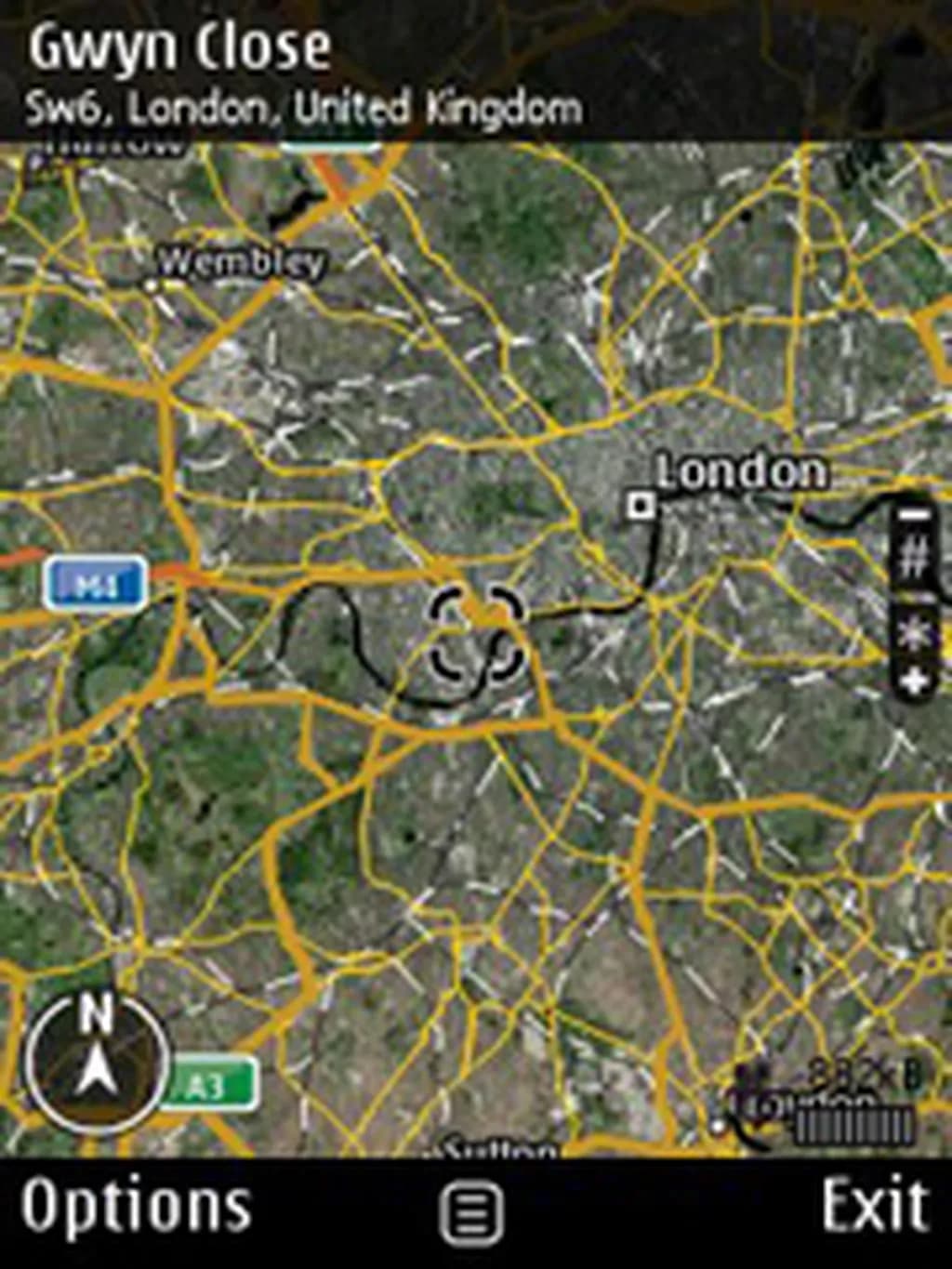The height and width of the screenshot is (1269, 952).
Task: Zoom out with the minus button
Action: [x=916, y=514]
